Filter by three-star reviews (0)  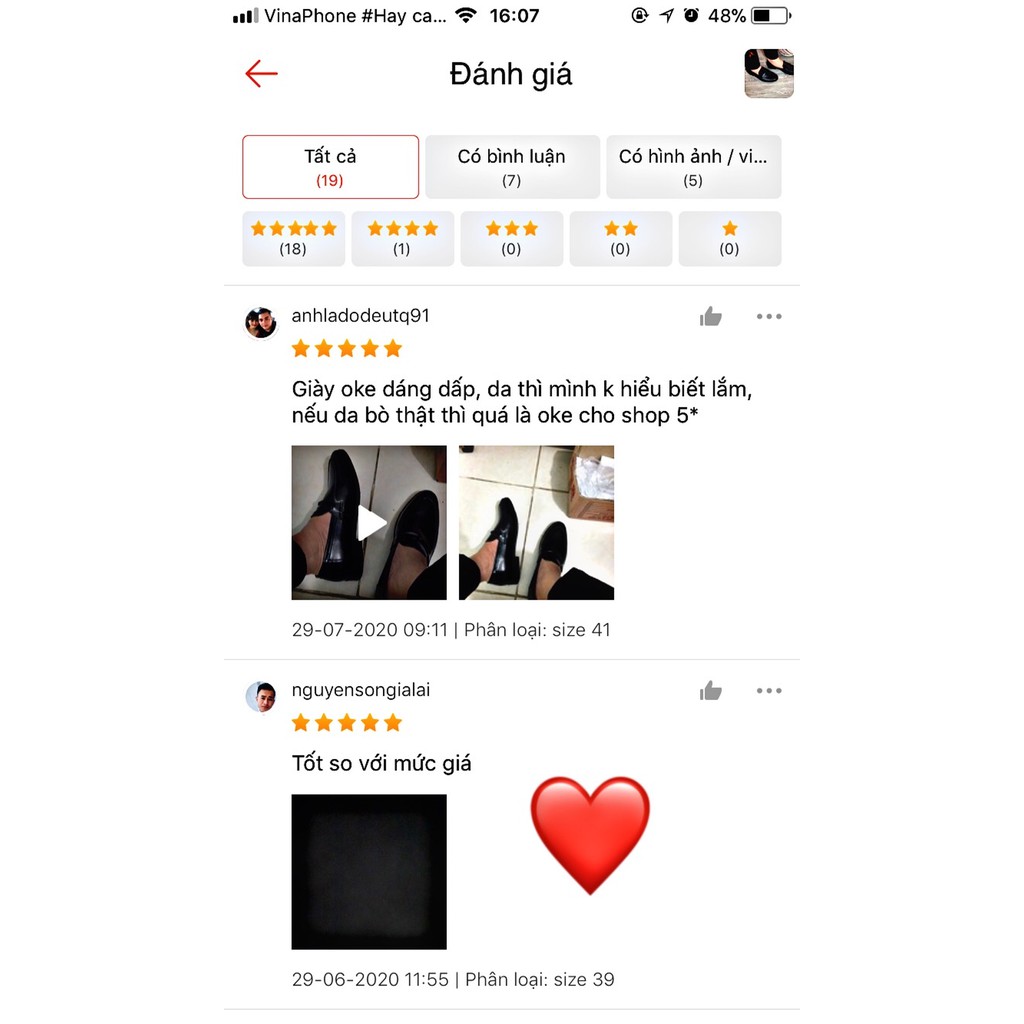(x=511, y=238)
